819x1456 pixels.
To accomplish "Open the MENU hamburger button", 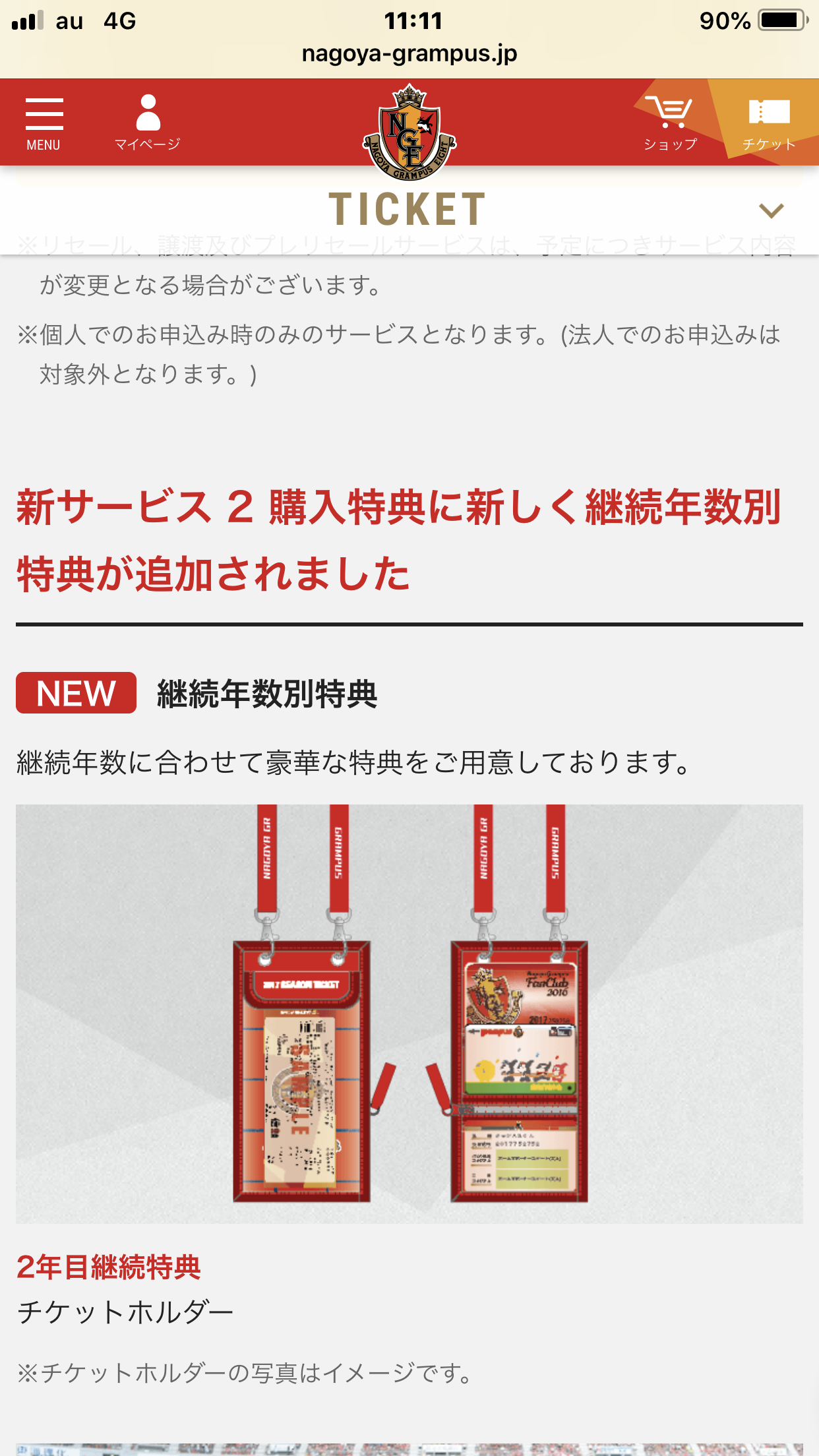I will pos(44,124).
